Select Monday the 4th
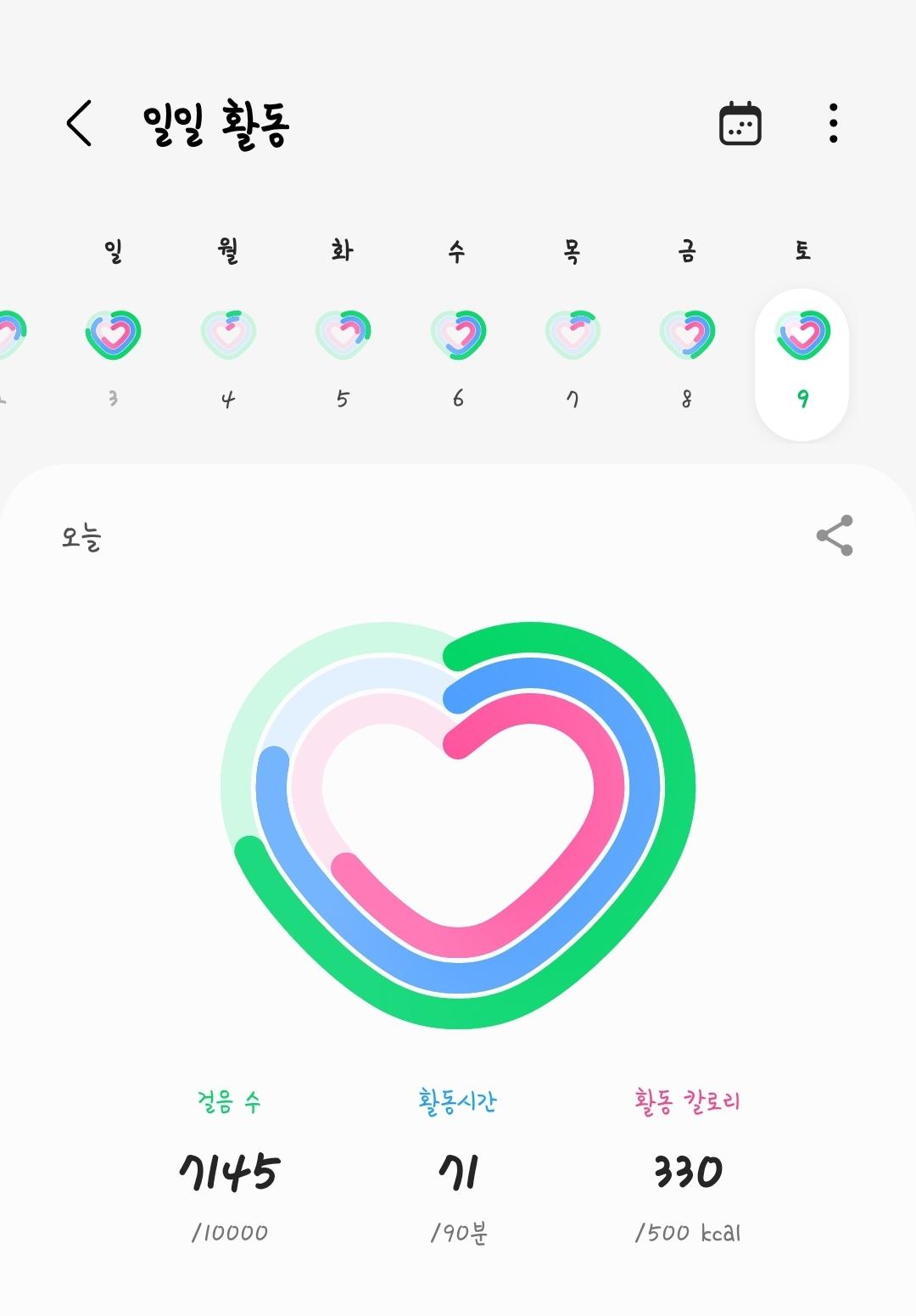The image size is (916, 1316). 228,358
